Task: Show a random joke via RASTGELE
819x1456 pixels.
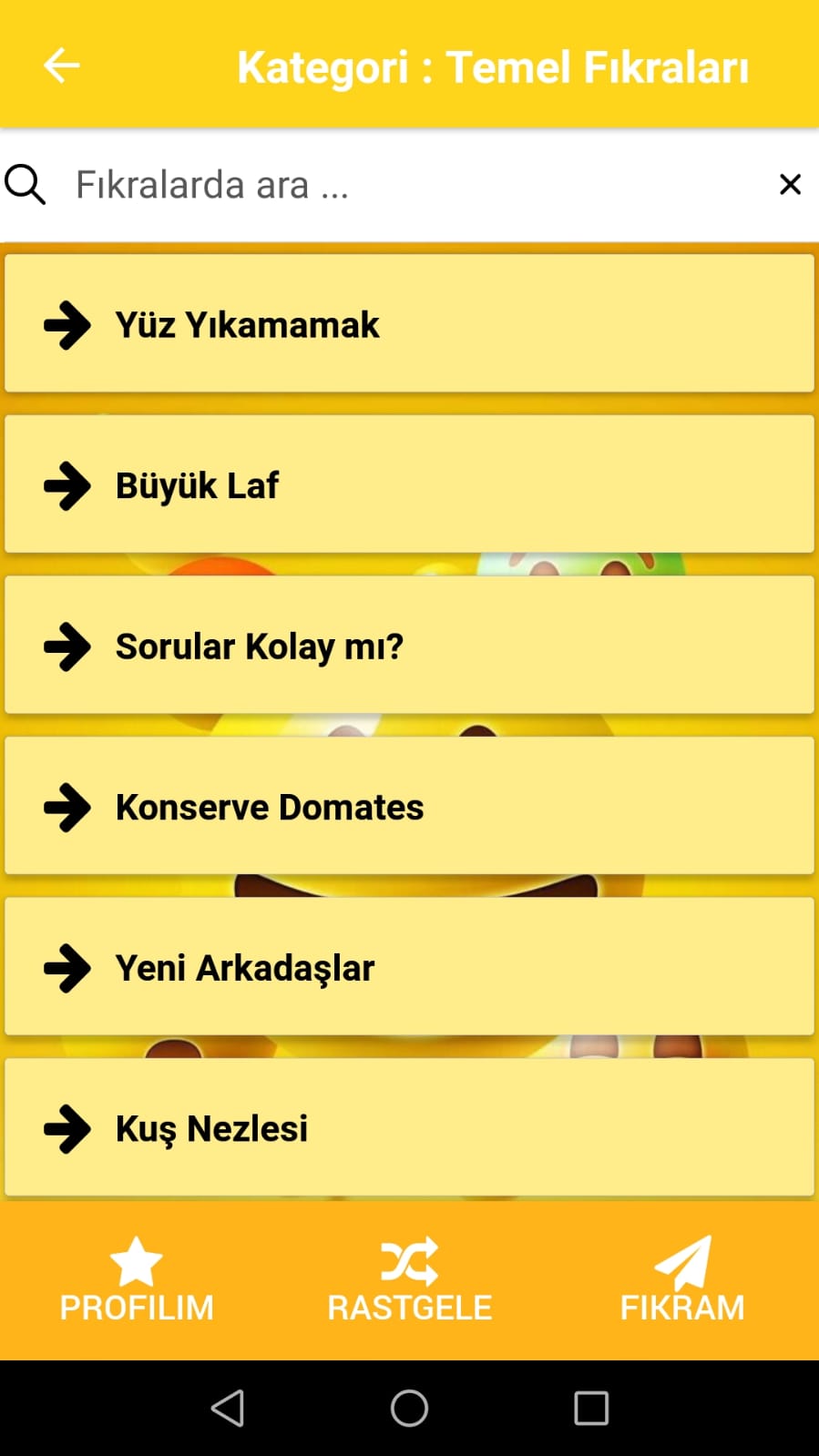Action: pyautogui.click(x=409, y=1279)
